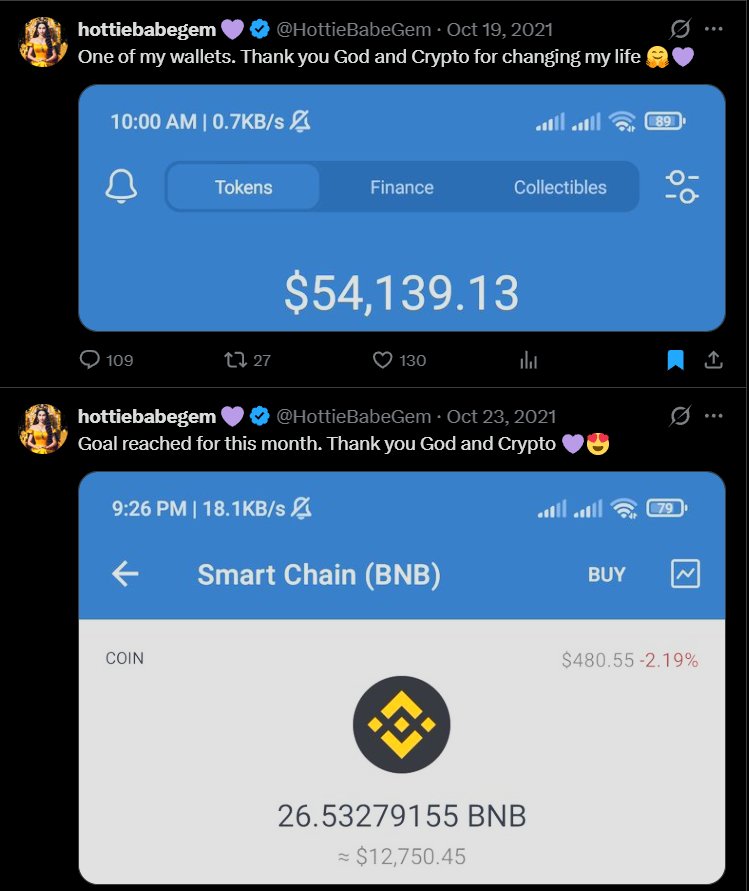
Task: Open overflow menu on Oct 23 tweet
Action: 714,415
